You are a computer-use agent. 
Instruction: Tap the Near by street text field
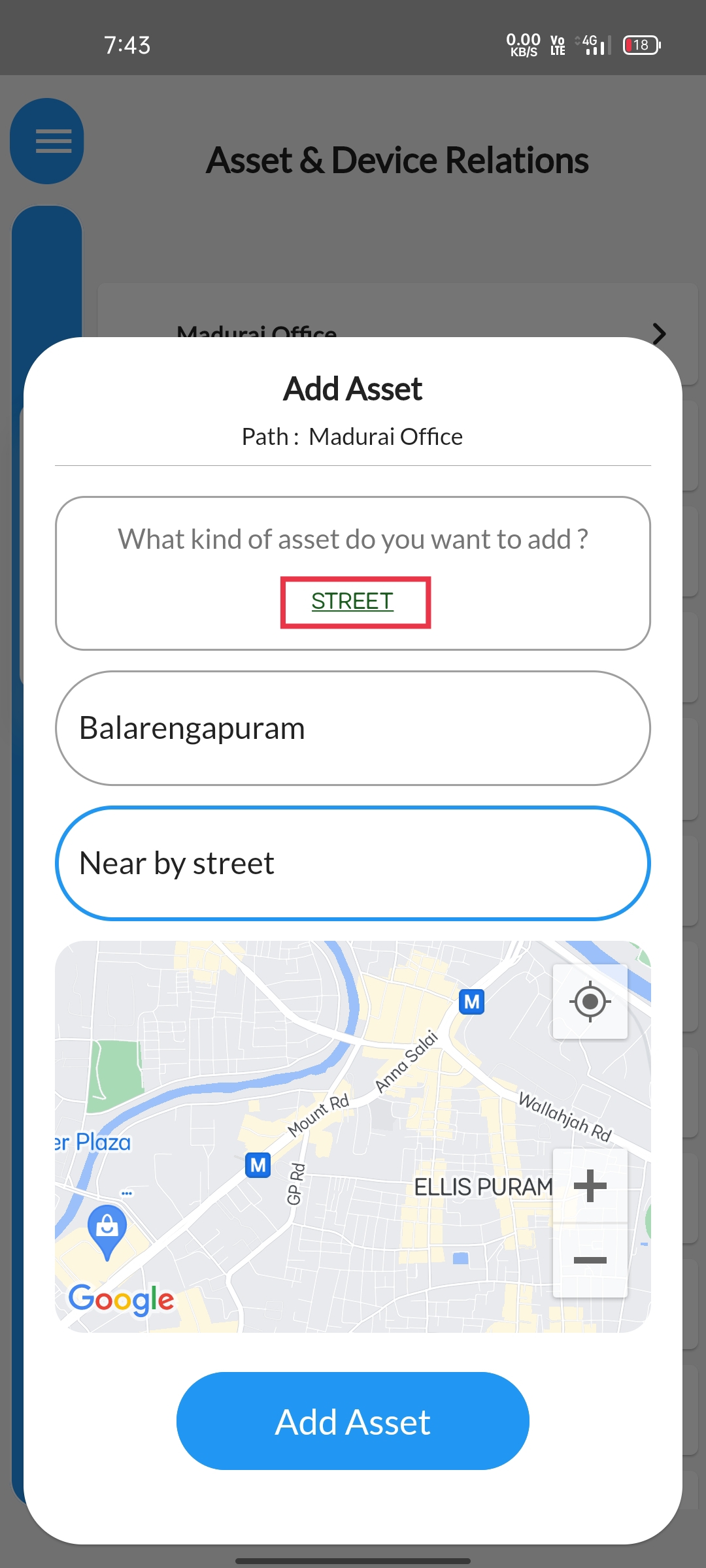click(x=353, y=863)
